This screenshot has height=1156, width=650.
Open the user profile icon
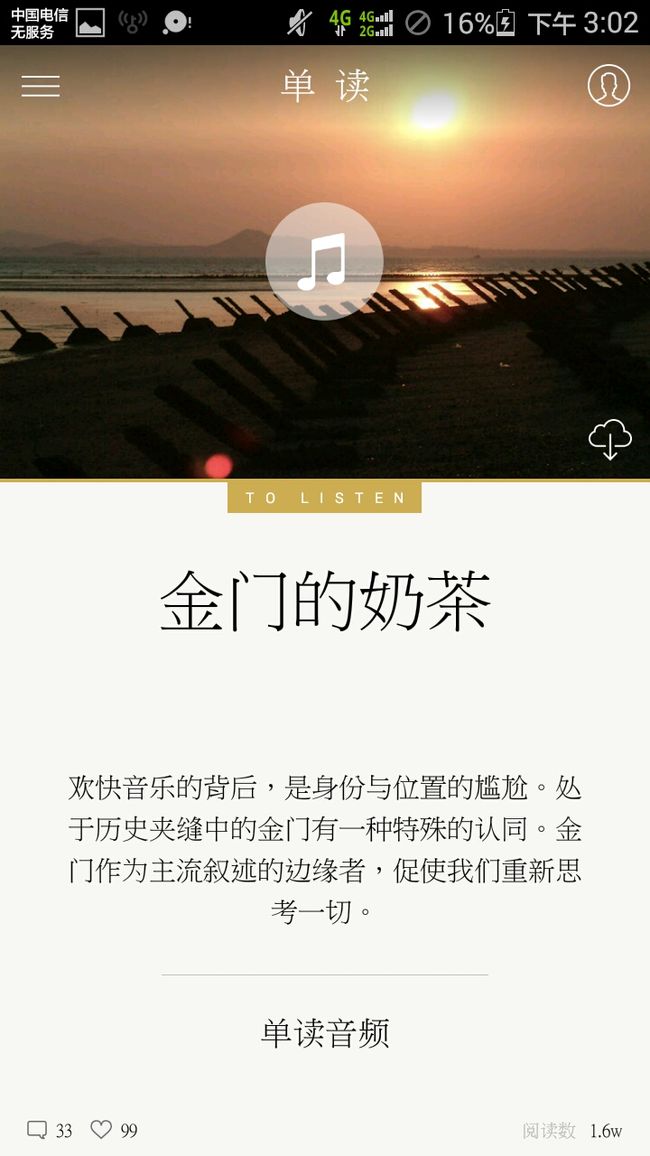pyautogui.click(x=609, y=86)
